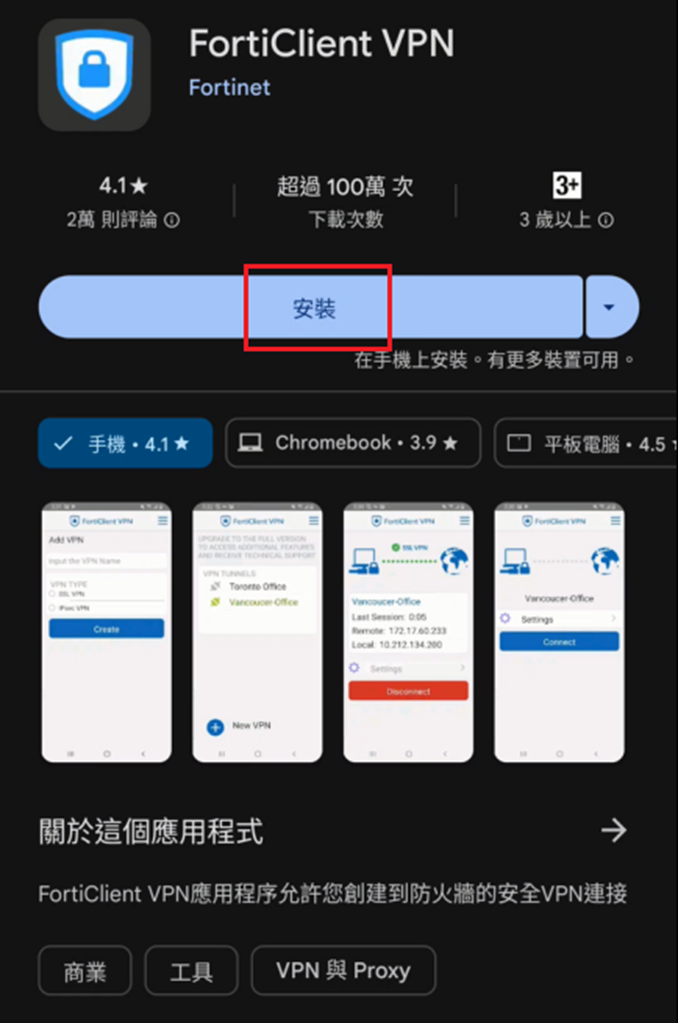Tap the 工具 category chip
This screenshot has height=1023, width=678.
click(x=191, y=971)
